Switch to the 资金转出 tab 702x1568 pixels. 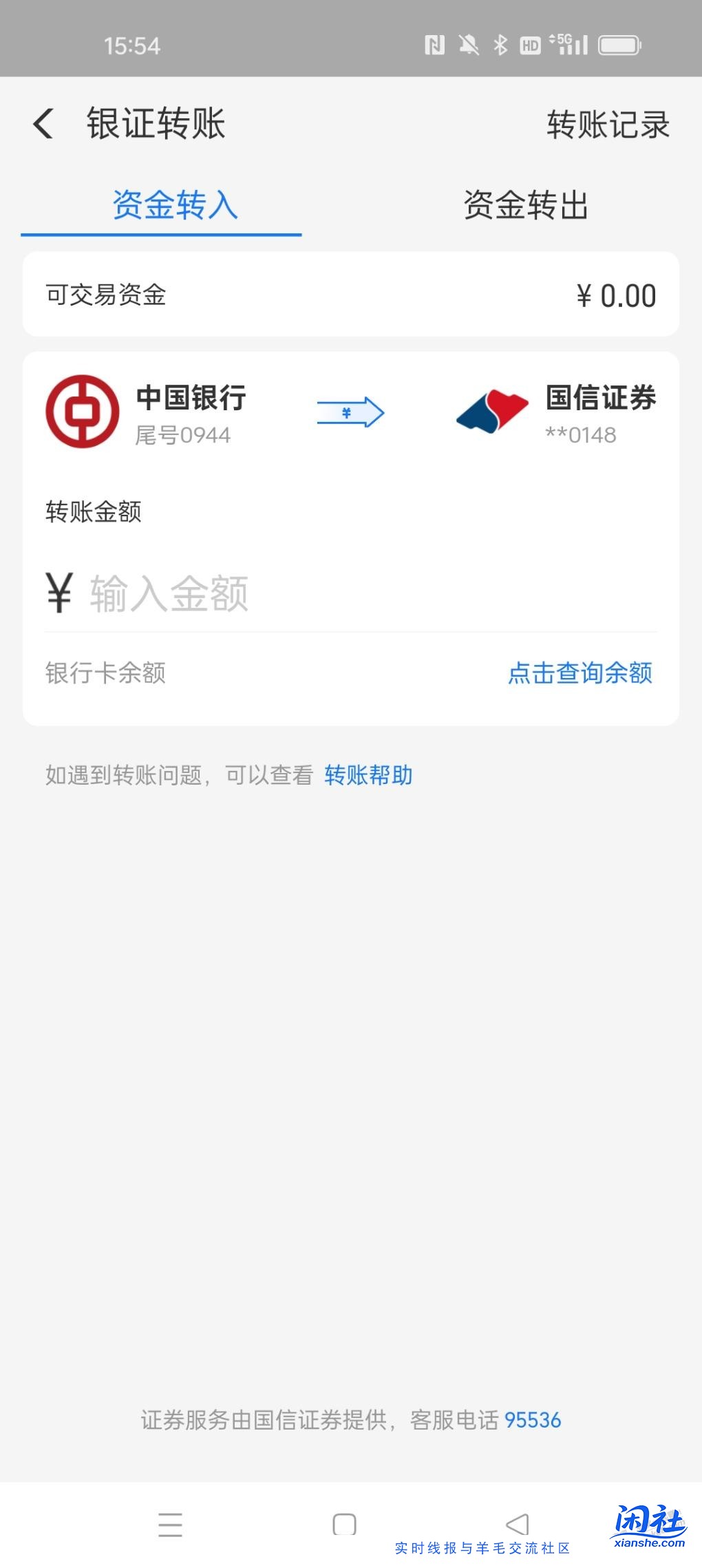[x=526, y=204]
